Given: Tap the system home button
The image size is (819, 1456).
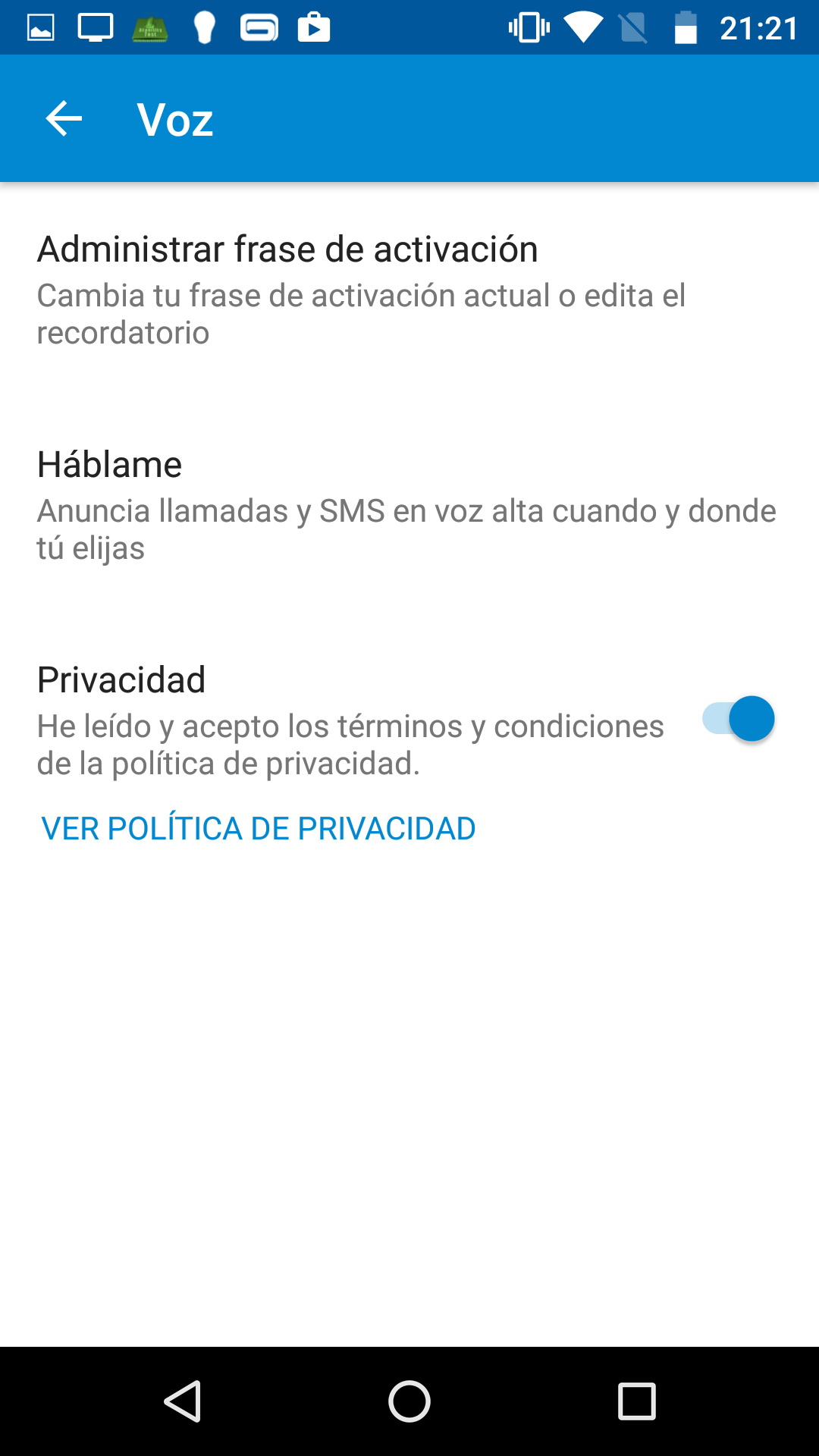Looking at the screenshot, I should 409,1401.
